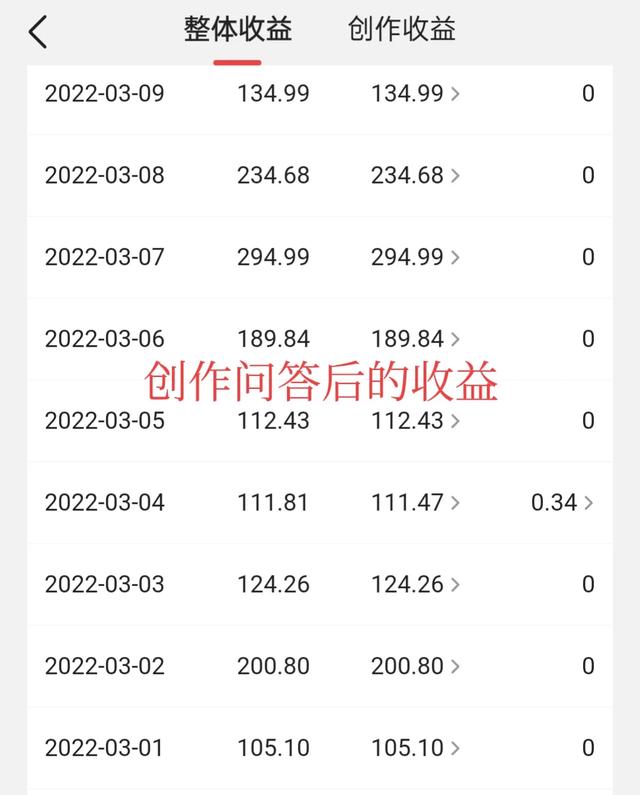The height and width of the screenshot is (795, 640).
Task: Go back using the top-left arrow
Action: [x=38, y=32]
